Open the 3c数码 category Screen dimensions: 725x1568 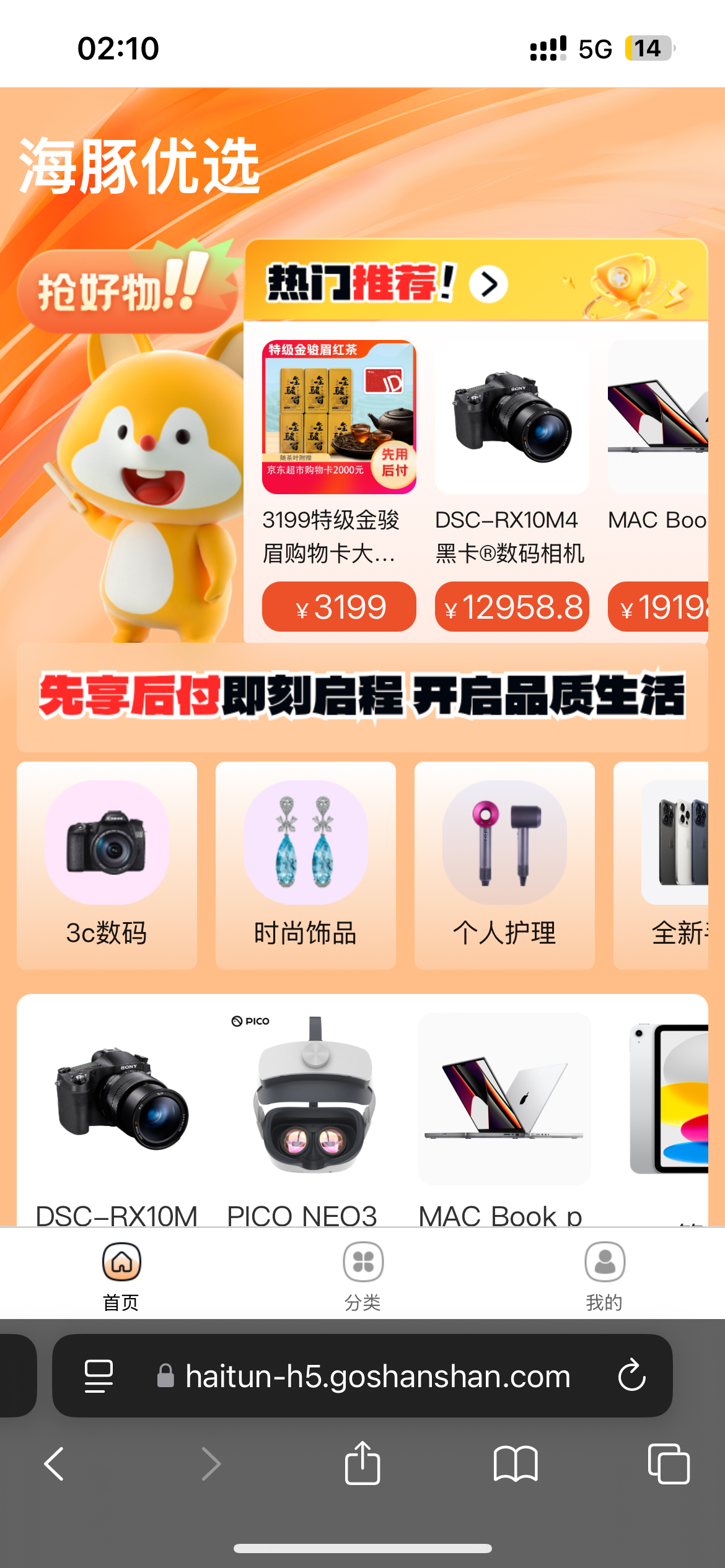point(107,865)
